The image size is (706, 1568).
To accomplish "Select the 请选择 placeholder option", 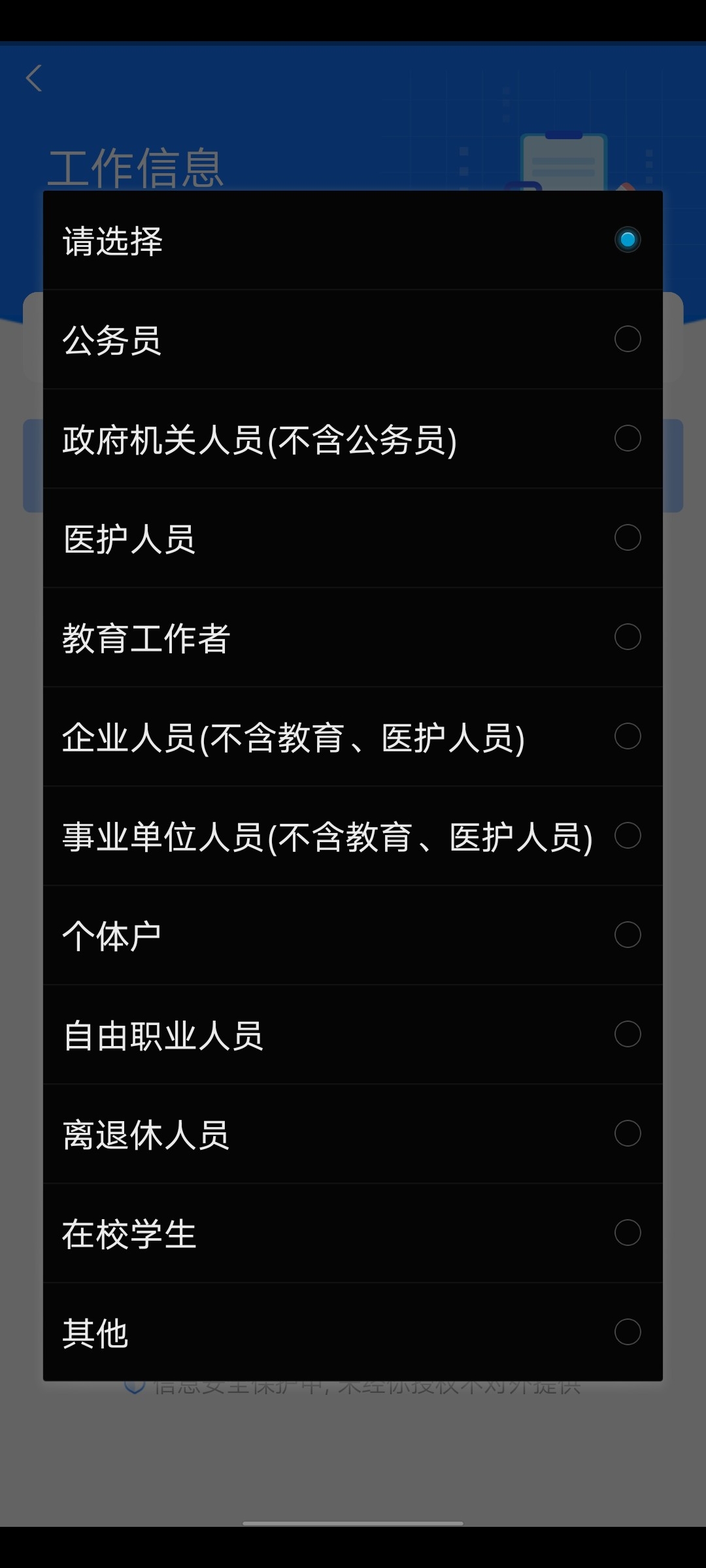I will click(x=353, y=240).
